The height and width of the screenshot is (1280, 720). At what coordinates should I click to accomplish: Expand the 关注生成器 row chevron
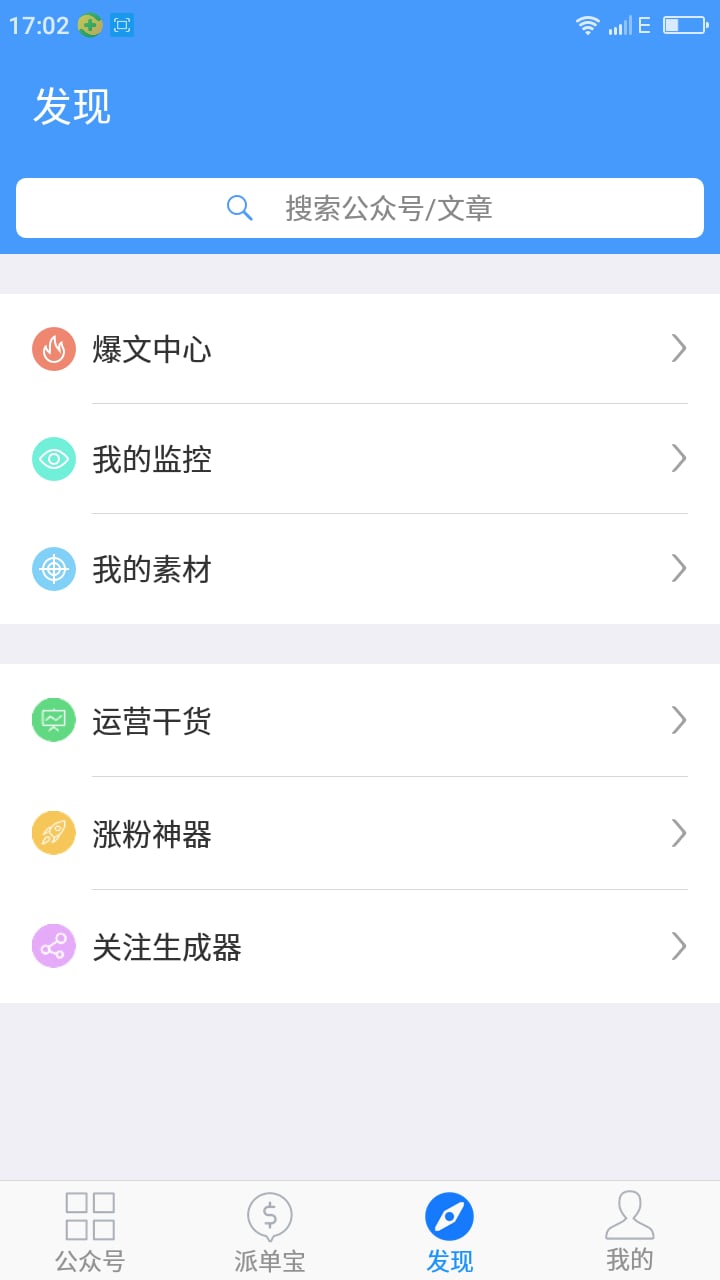pyautogui.click(x=679, y=945)
